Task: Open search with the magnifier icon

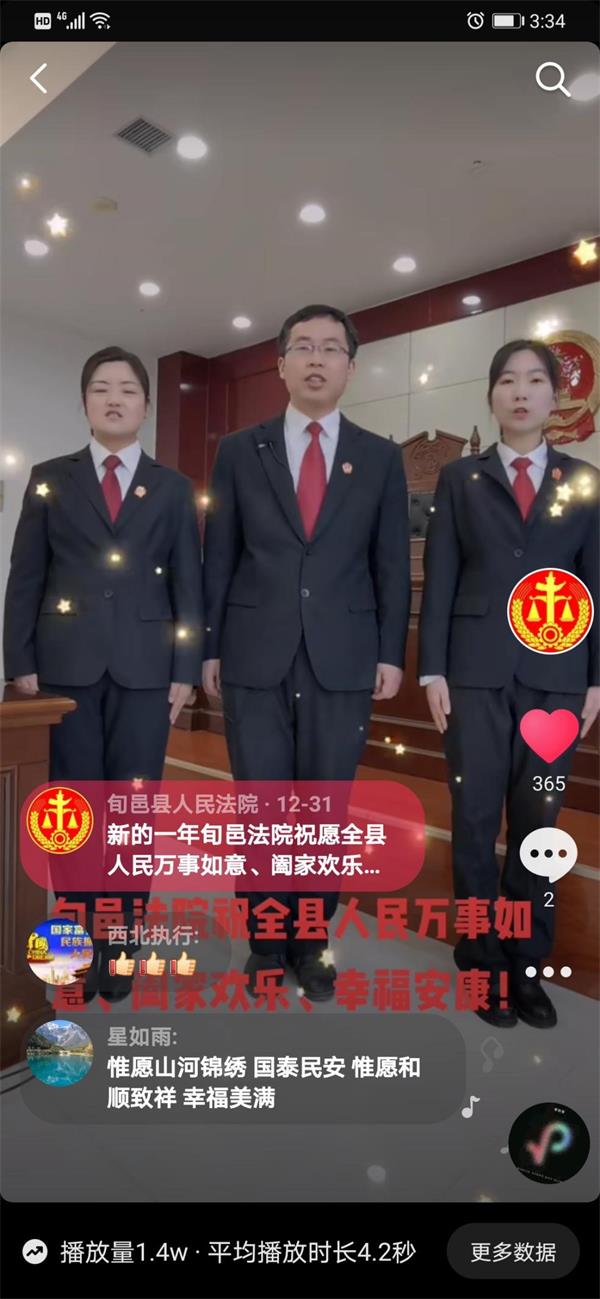Action: click(552, 78)
